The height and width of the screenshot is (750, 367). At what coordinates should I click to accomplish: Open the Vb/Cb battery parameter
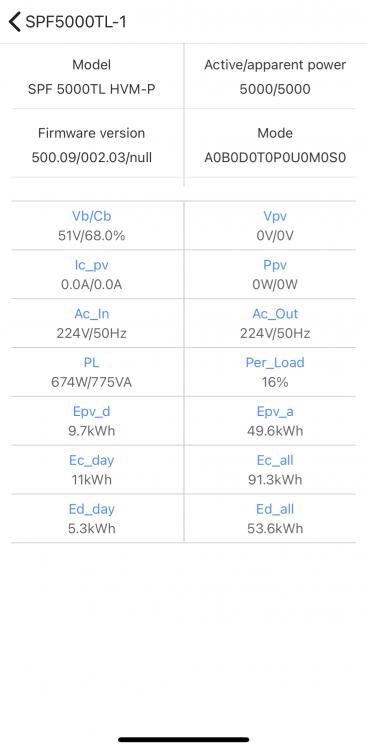click(91, 216)
